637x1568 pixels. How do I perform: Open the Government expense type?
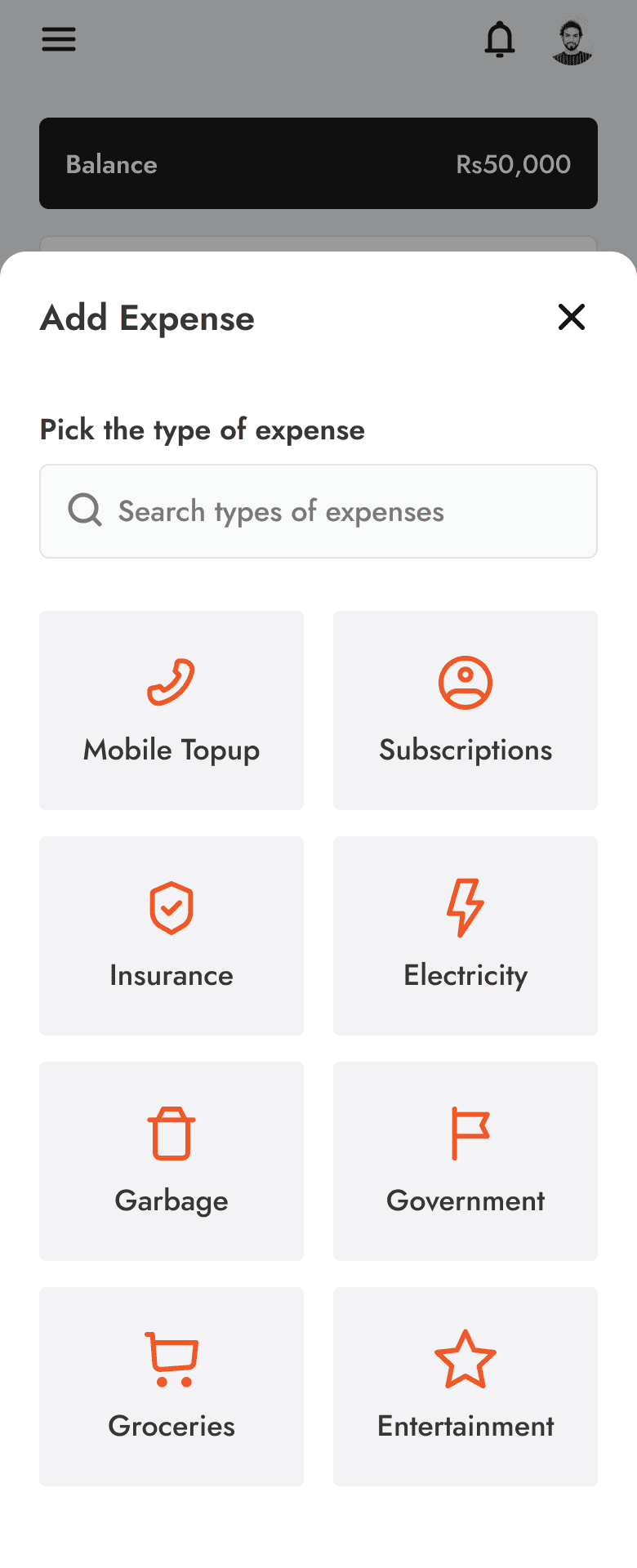[465, 1161]
